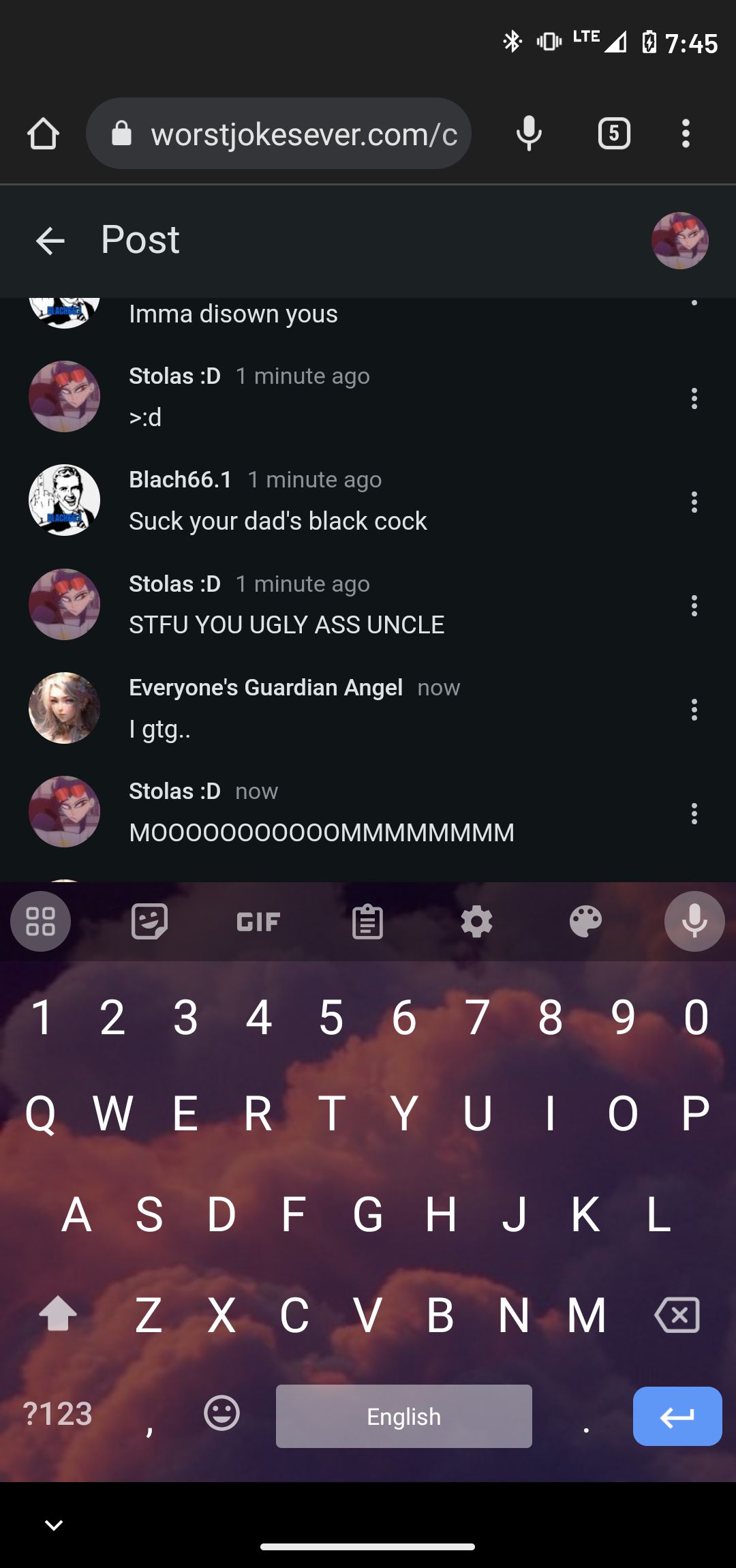
Task: Open the browser tab switcher
Action: pos(614,134)
